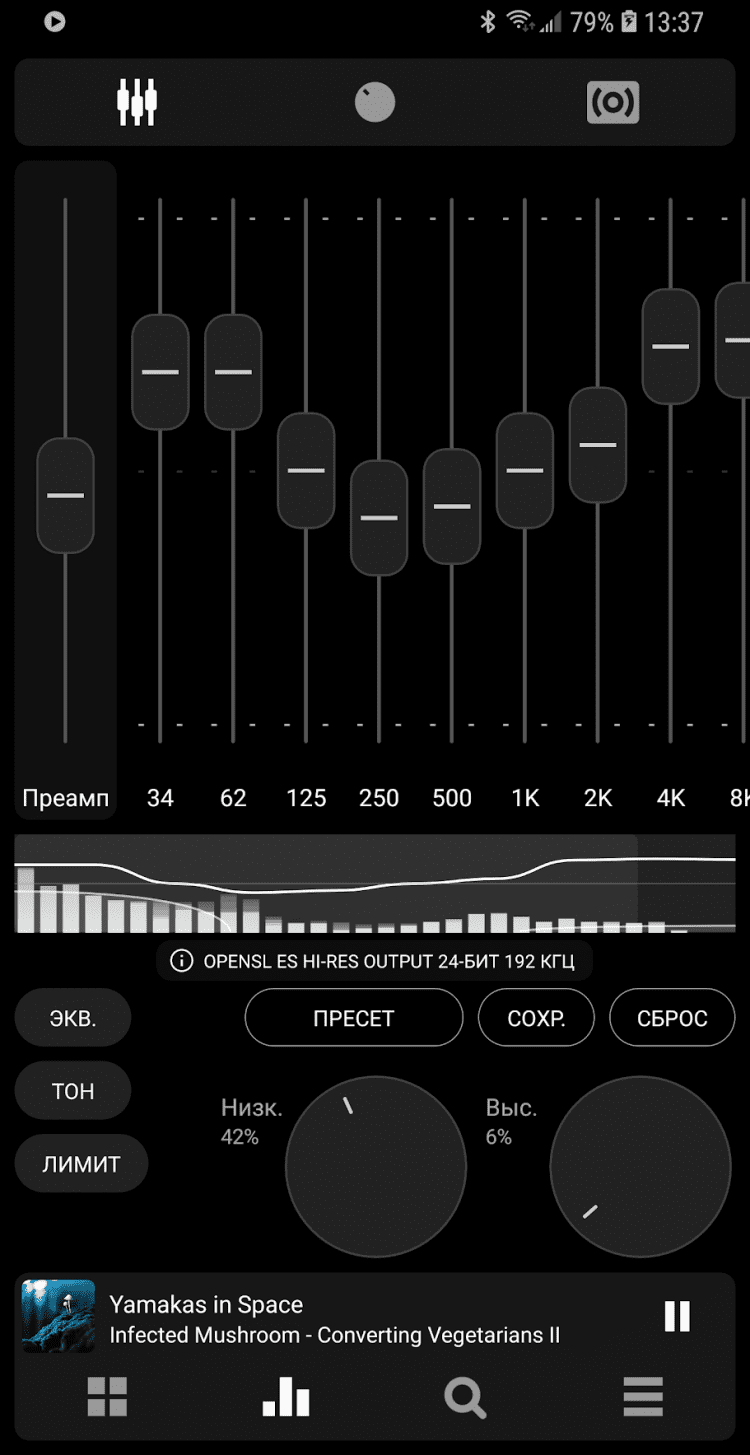Viewport: 750px width, 1455px height.
Task: Tap the Преамп slider handle
Action: click(65, 495)
